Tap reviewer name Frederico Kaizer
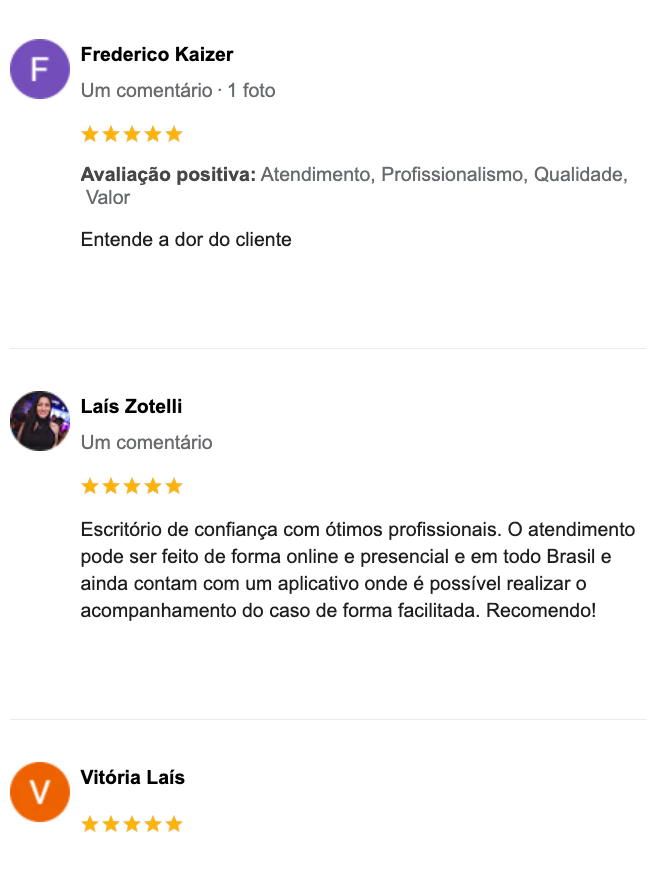Image resolution: width=658 pixels, height=890 pixels. pyautogui.click(x=156, y=55)
